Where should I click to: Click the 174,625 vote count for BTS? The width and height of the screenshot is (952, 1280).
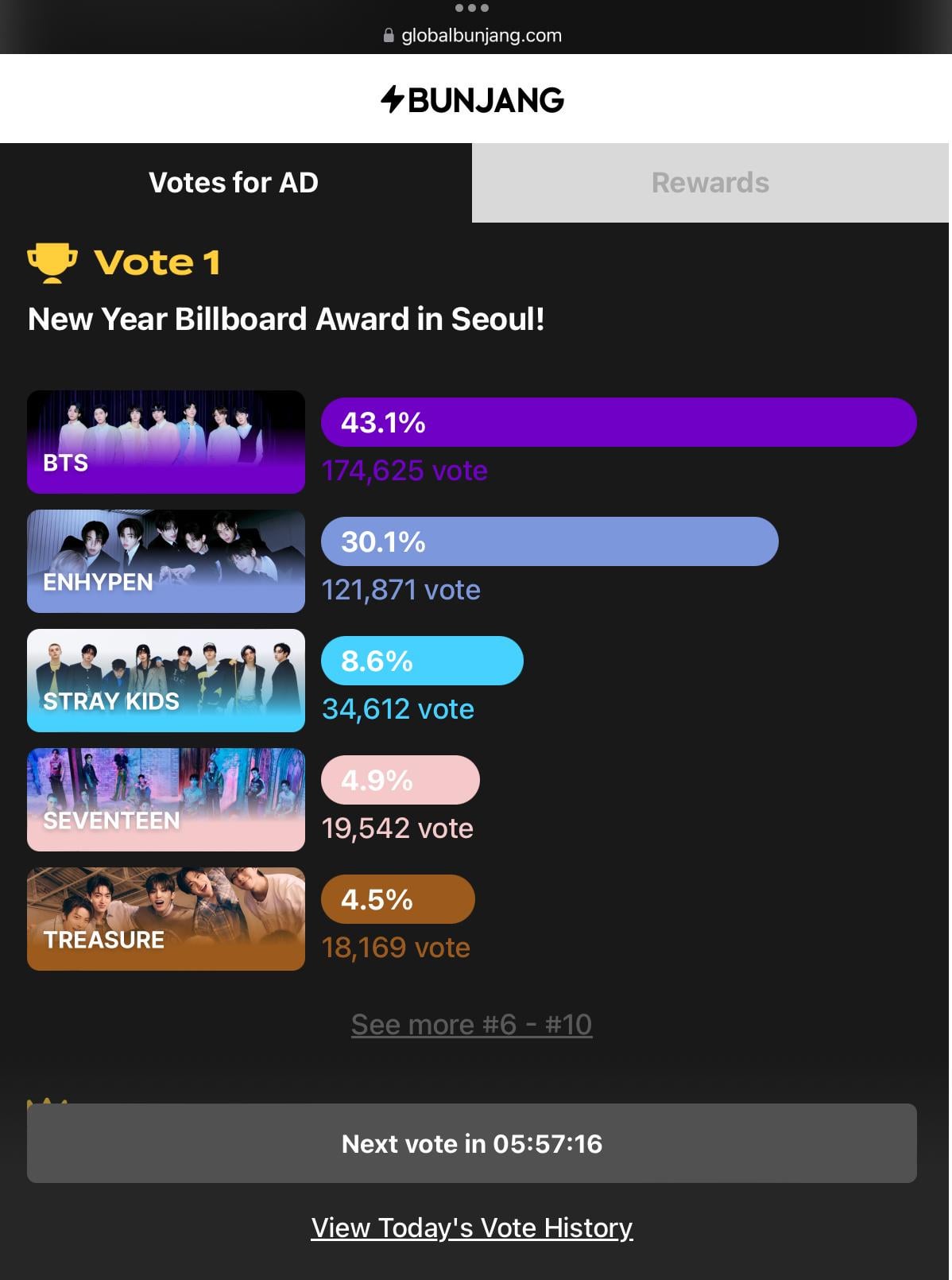coord(403,471)
